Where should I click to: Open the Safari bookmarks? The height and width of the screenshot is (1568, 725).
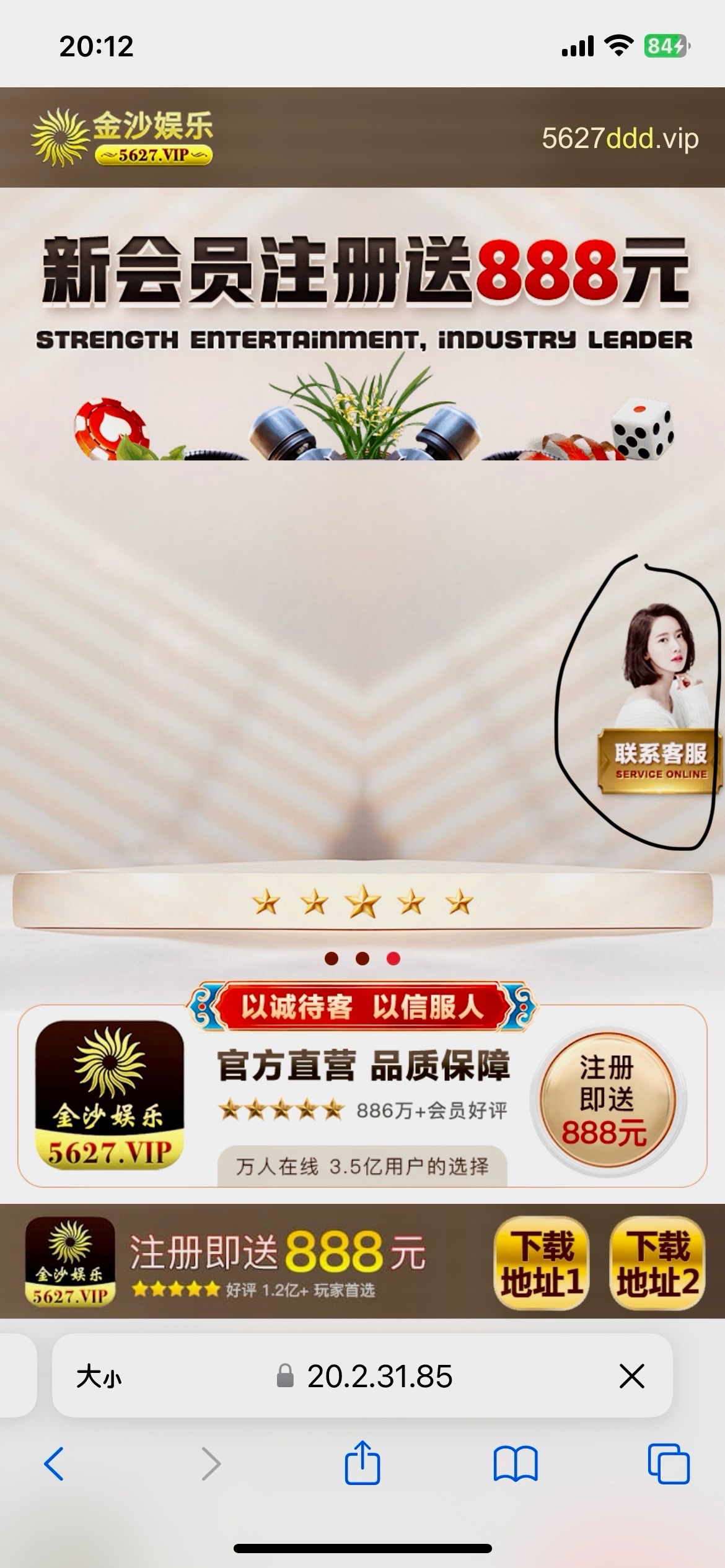[x=516, y=1465]
